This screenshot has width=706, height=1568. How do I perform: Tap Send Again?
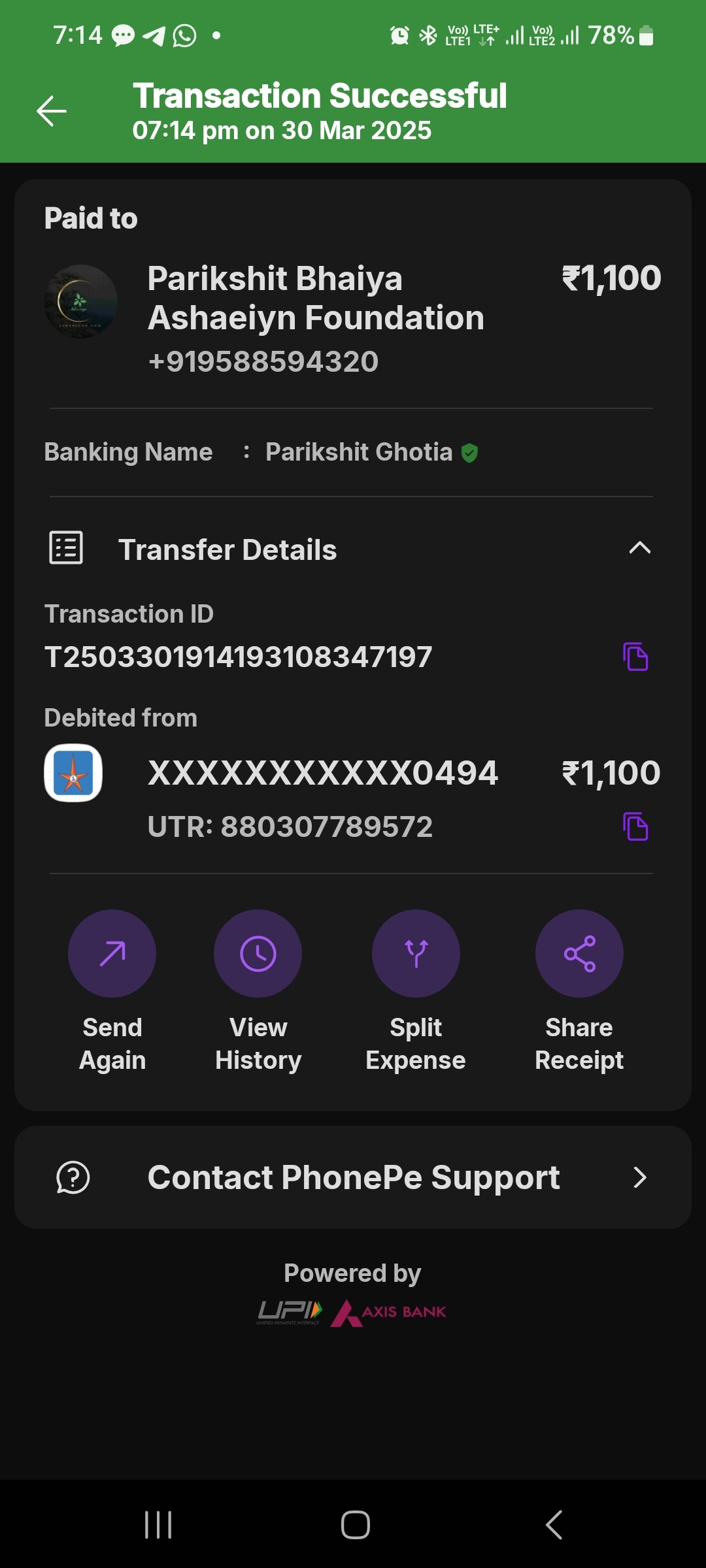(112, 991)
